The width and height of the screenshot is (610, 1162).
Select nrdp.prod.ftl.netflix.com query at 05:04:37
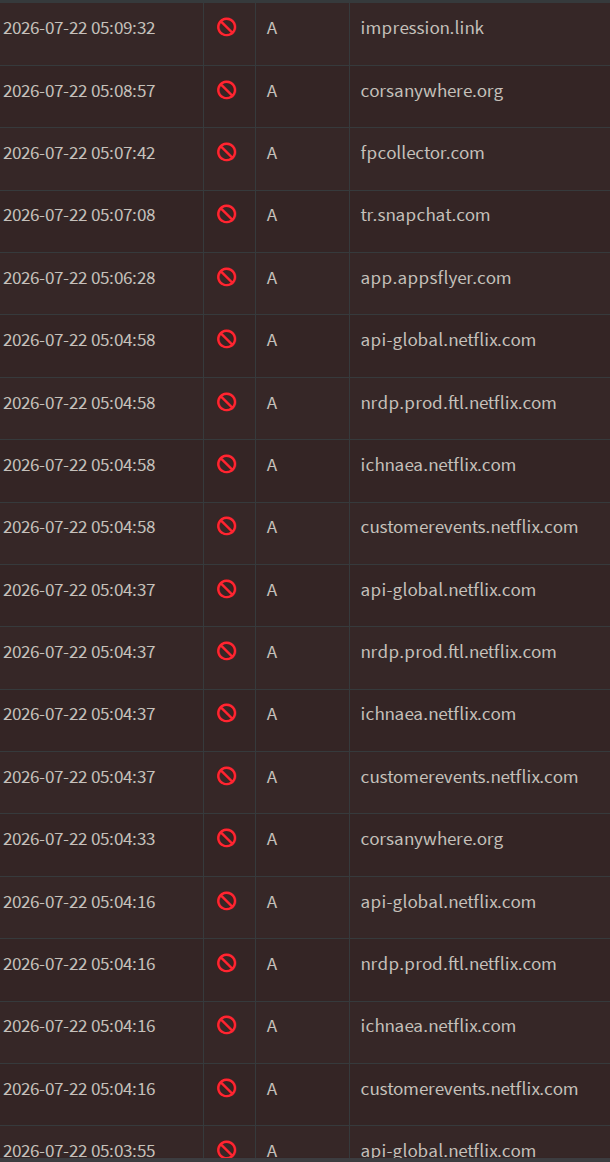point(305,652)
